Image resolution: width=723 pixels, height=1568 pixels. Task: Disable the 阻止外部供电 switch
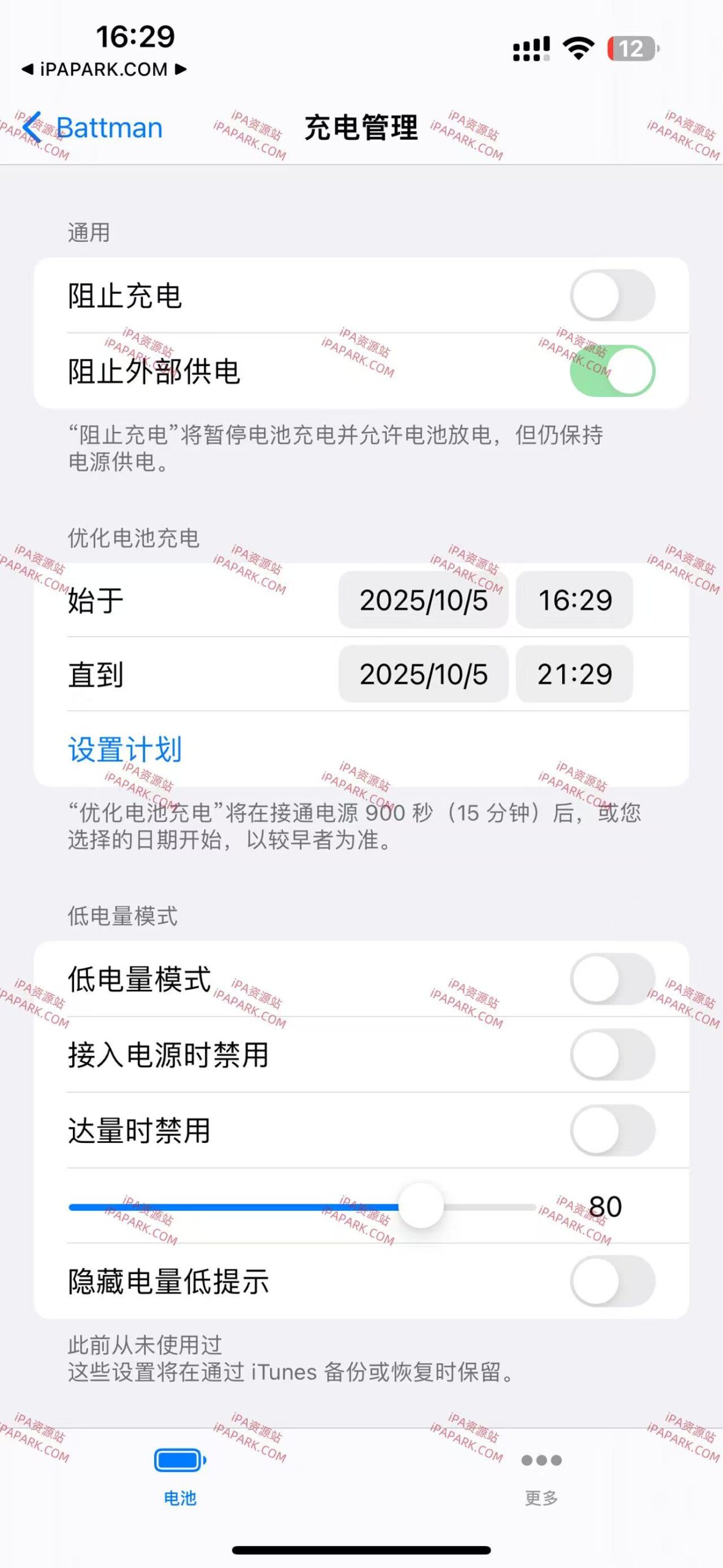click(x=615, y=372)
